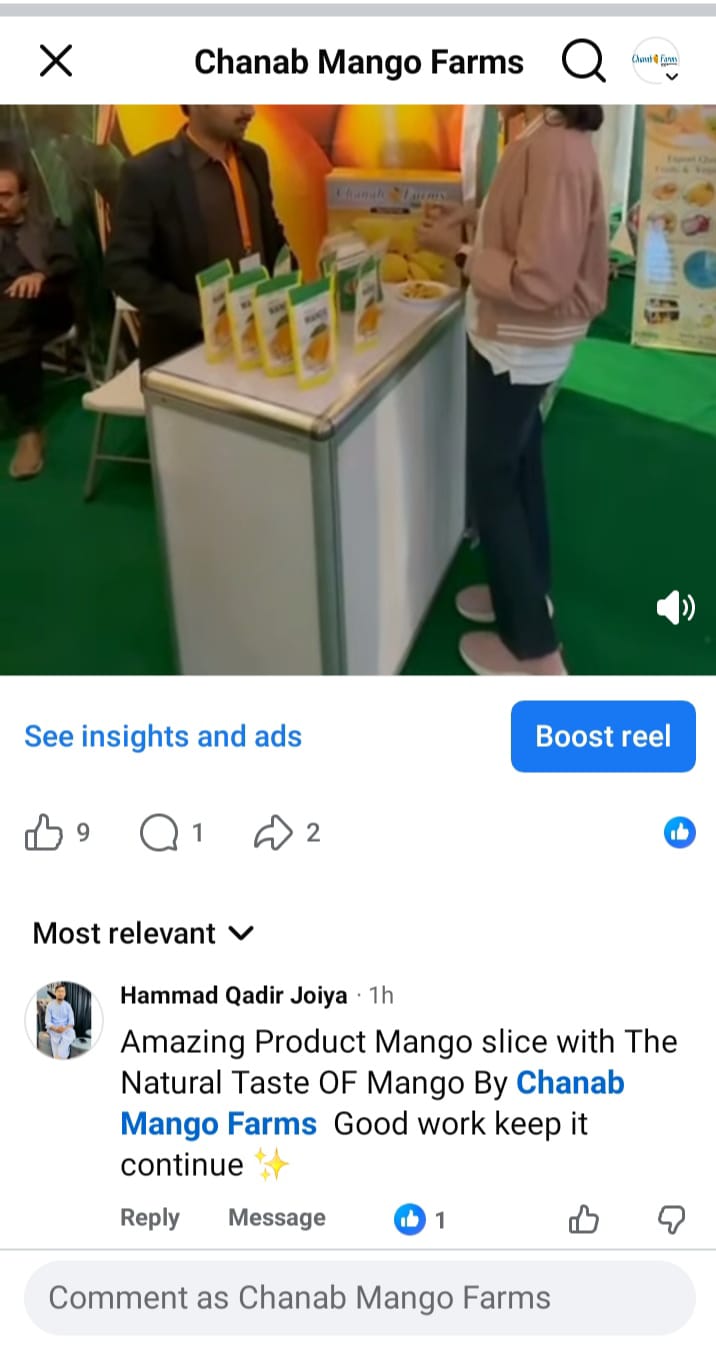
Task: Tap the Comment as Chanab Mango Farms field
Action: pyautogui.click(x=359, y=1298)
